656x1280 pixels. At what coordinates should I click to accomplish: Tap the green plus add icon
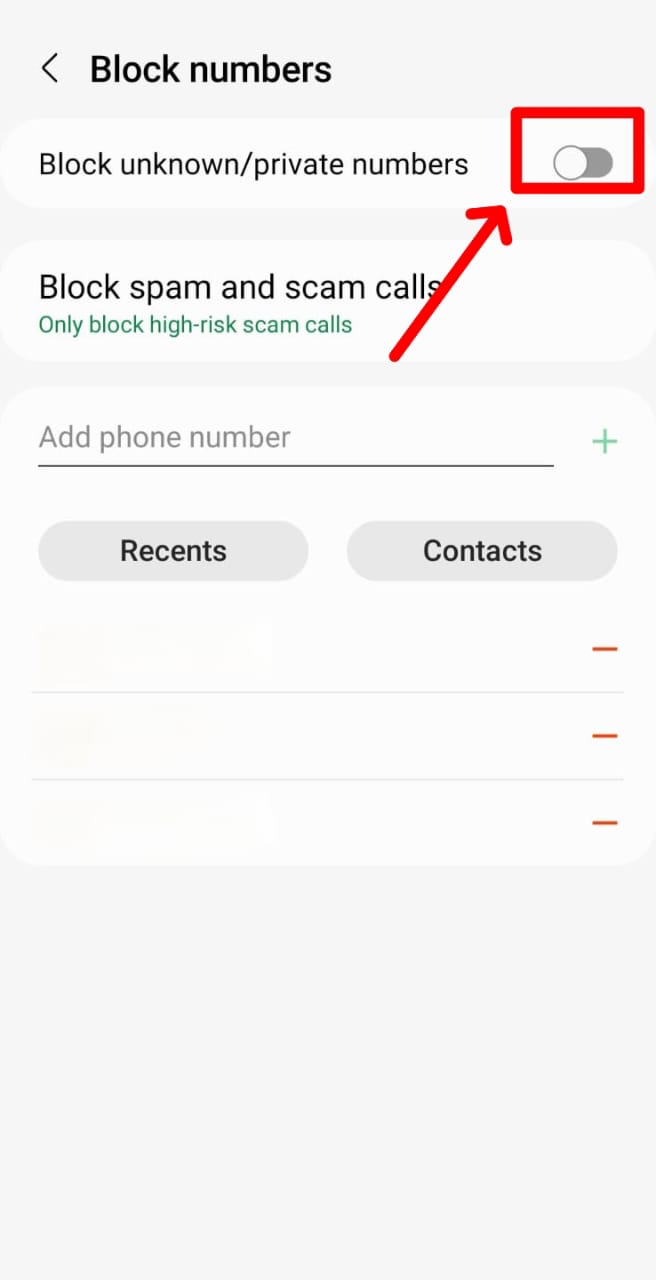click(x=604, y=441)
